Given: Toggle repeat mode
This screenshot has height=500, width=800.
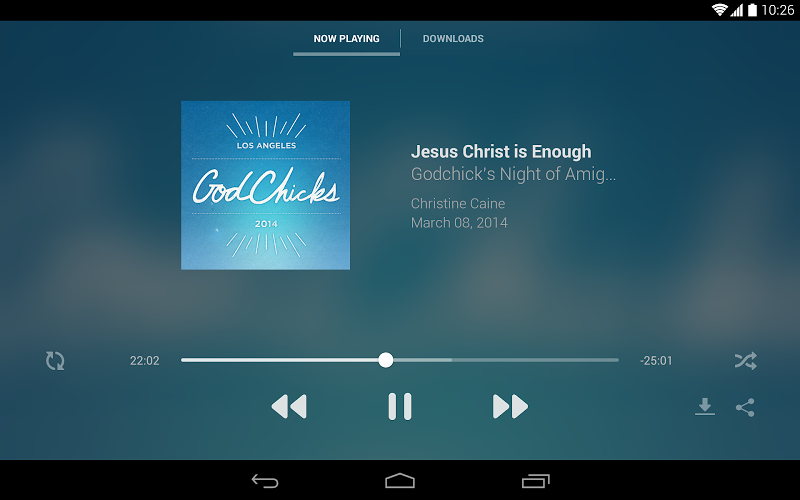Looking at the screenshot, I should 55,361.
